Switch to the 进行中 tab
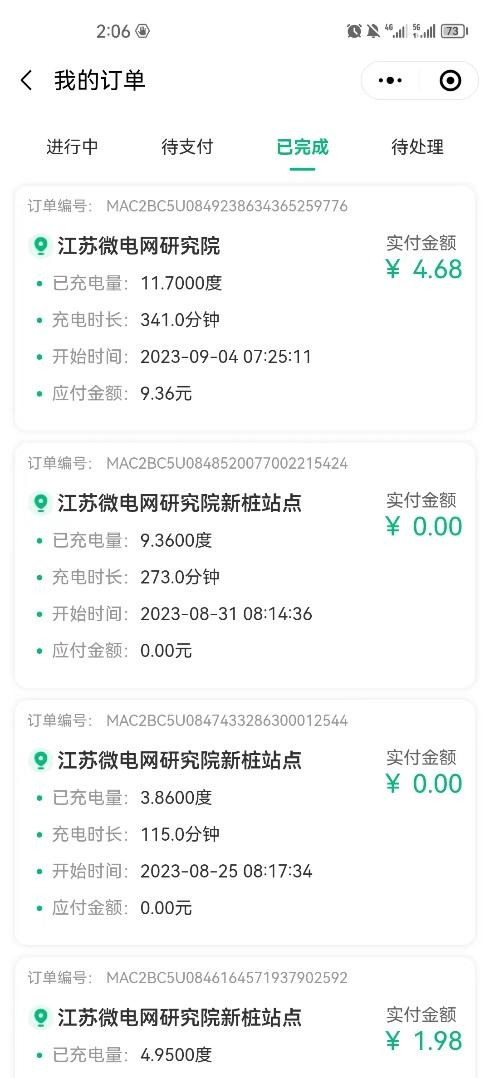Screen dimensions: 490x1078 72,146
